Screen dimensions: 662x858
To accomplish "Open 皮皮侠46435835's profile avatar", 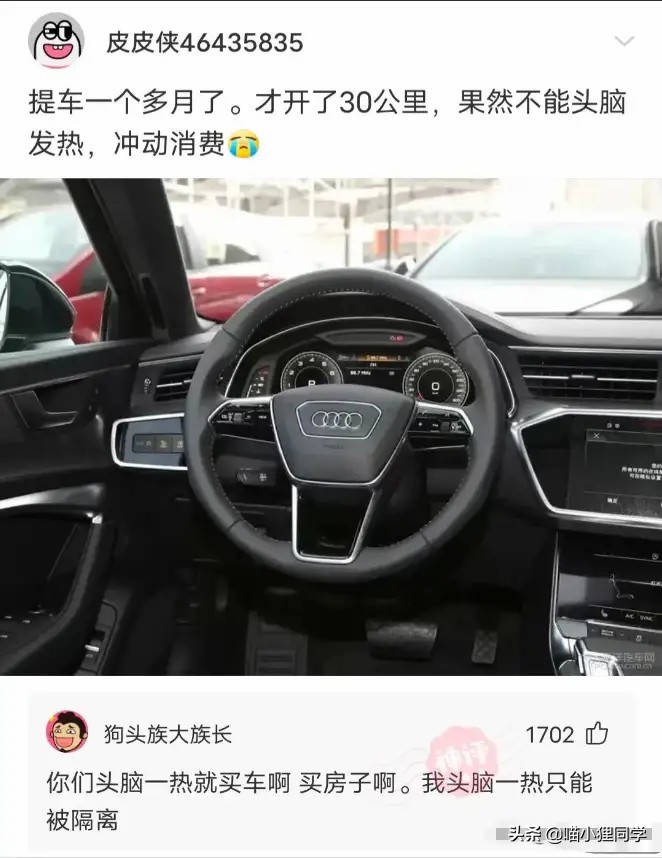I will click(57, 42).
